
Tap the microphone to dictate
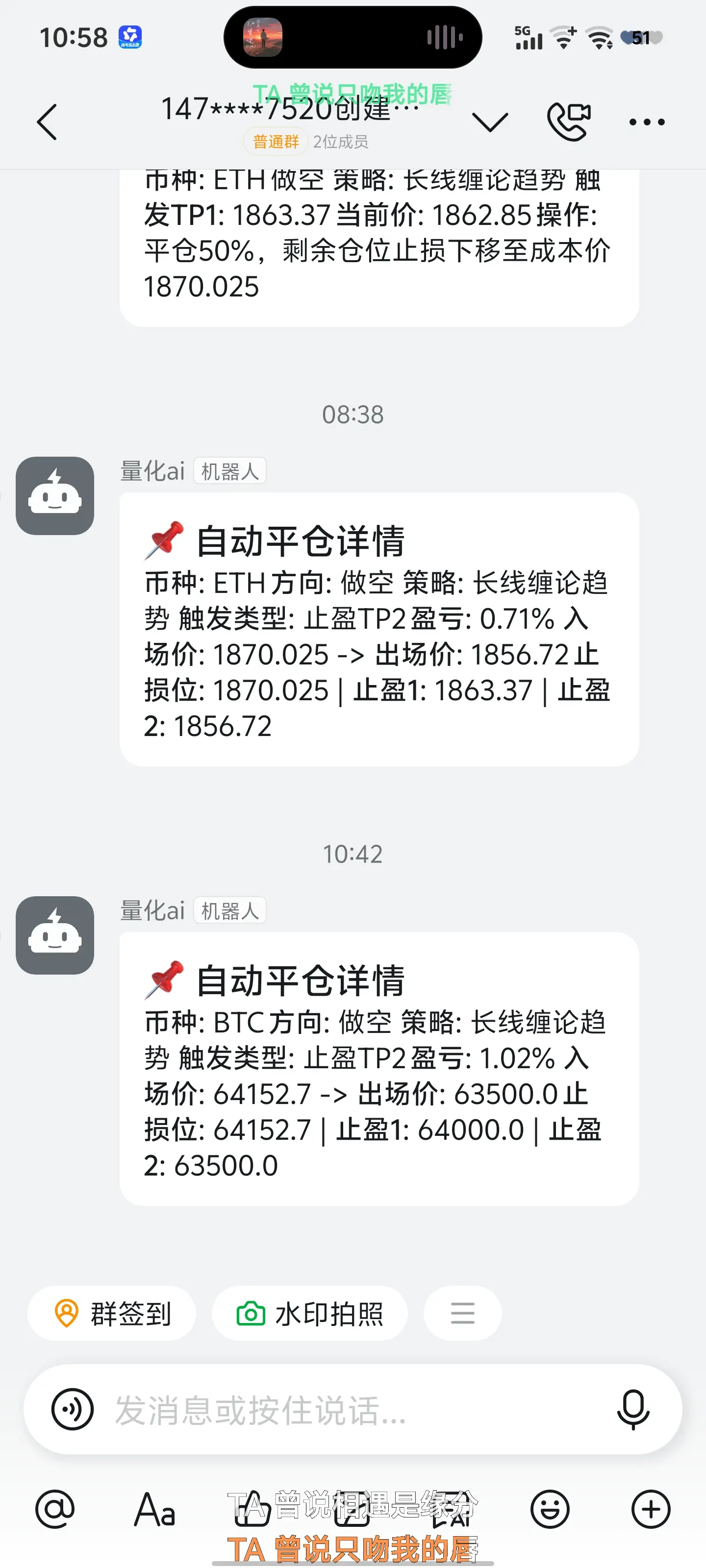coord(633,1409)
